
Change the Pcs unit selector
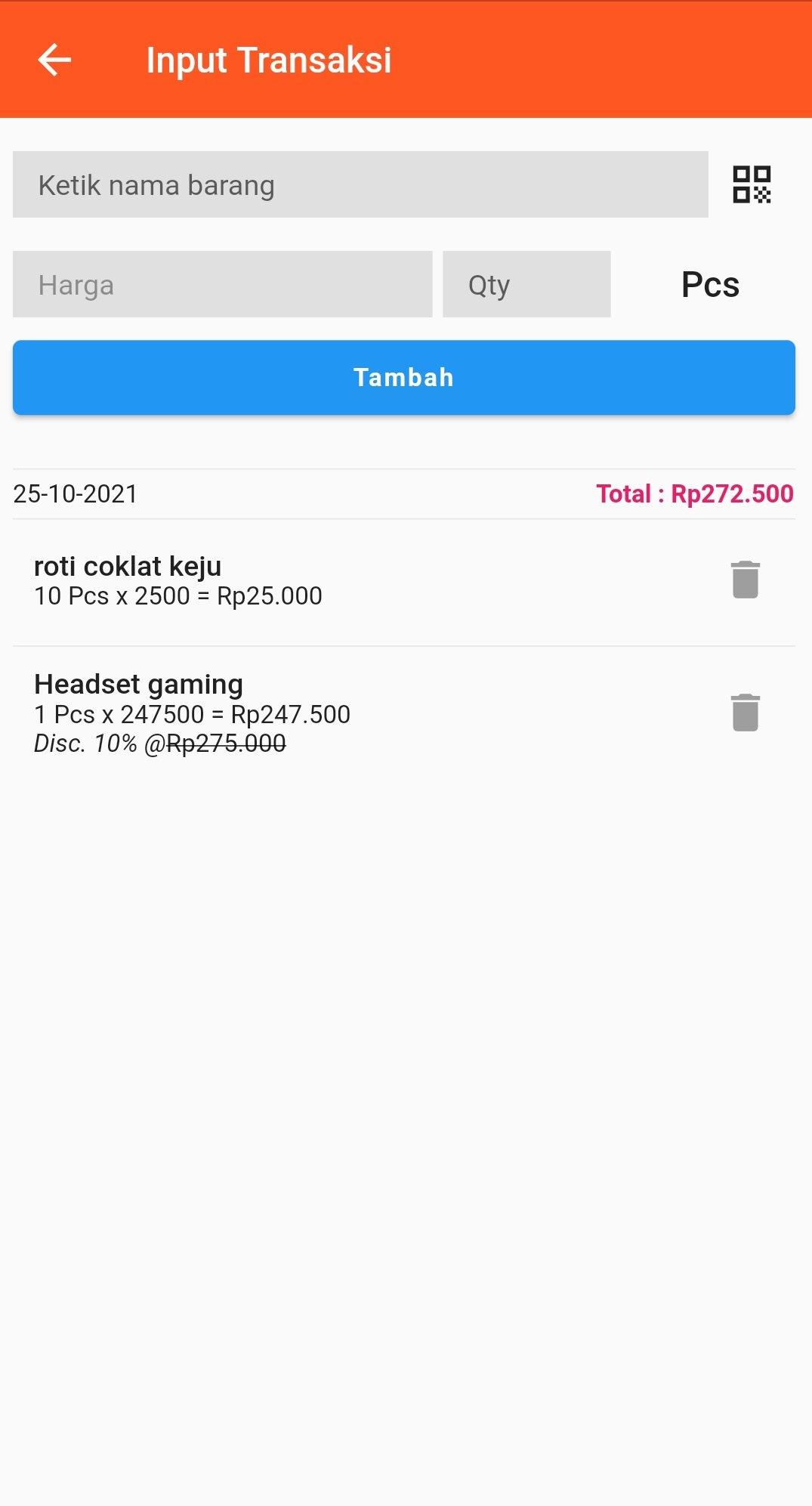(710, 285)
